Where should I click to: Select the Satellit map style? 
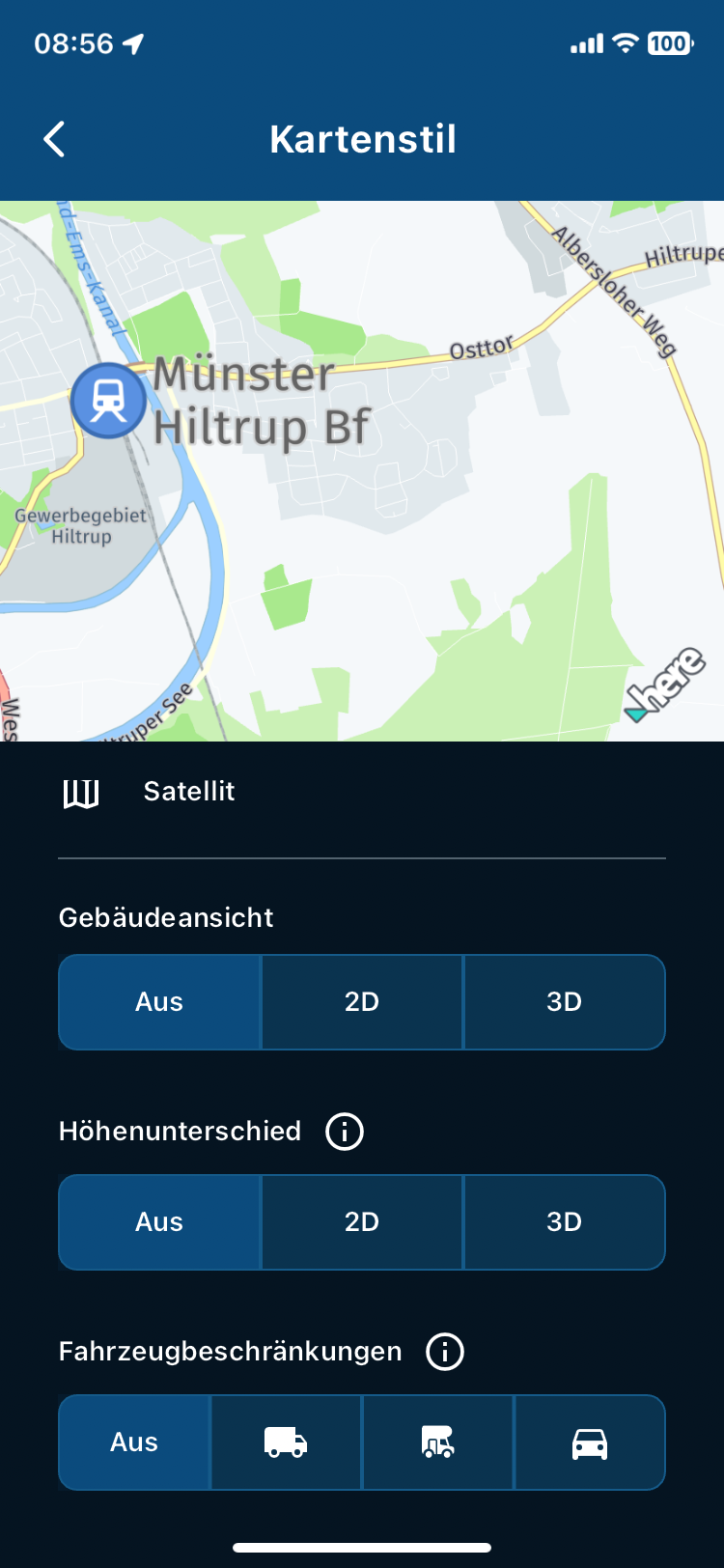(x=189, y=792)
